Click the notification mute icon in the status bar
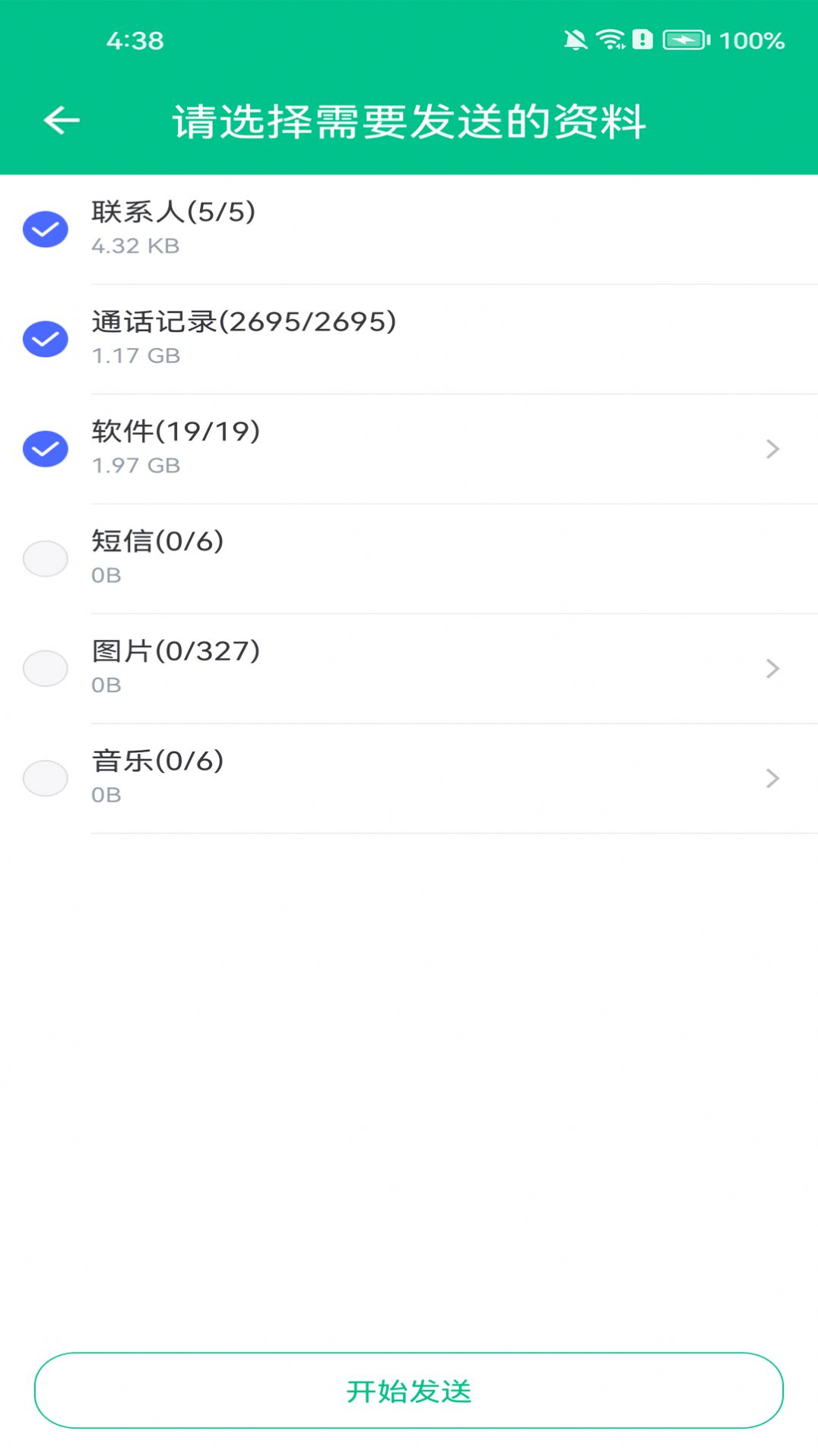The image size is (818, 1456). (575, 39)
